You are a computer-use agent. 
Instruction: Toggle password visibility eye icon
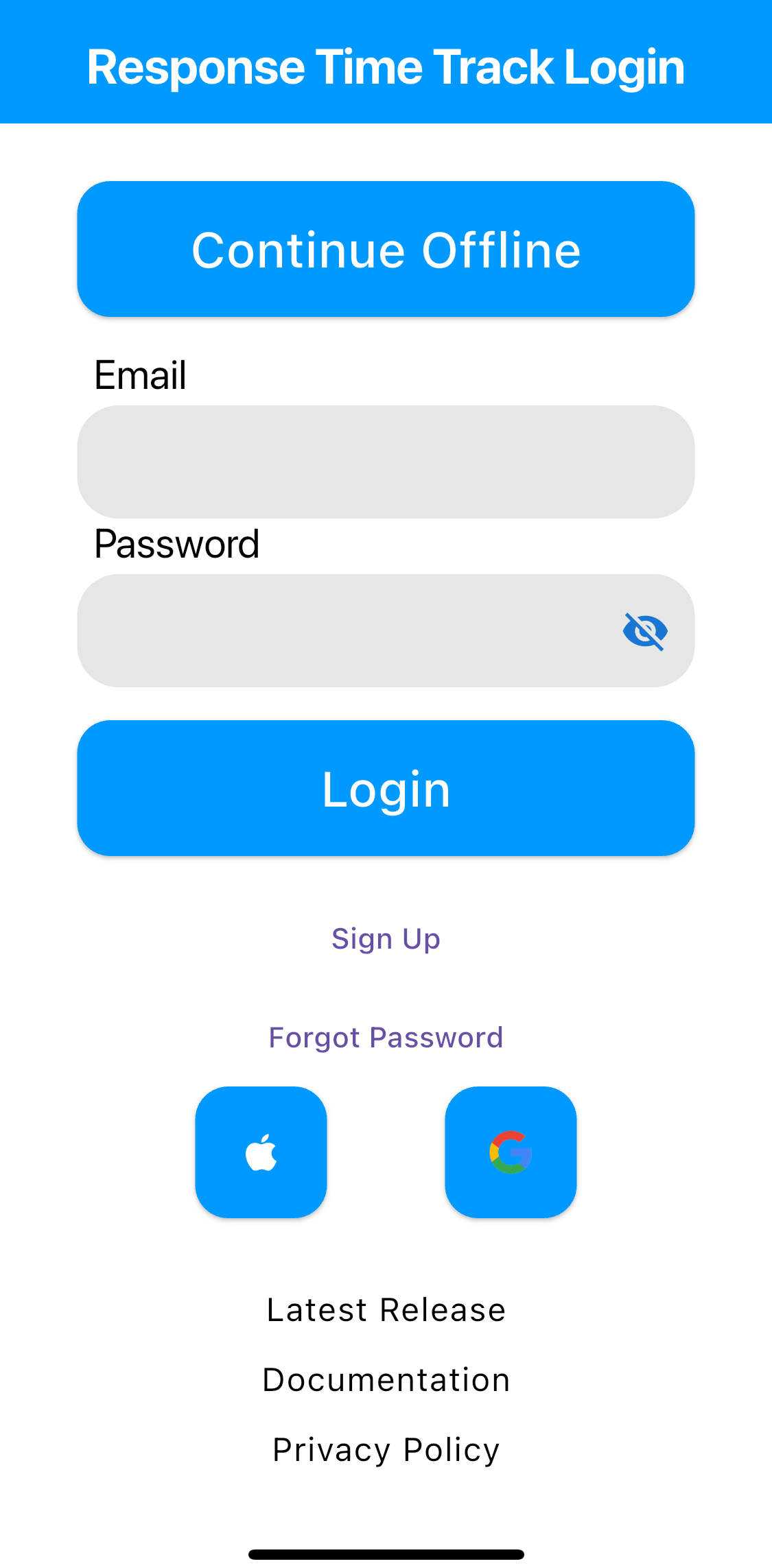(645, 631)
